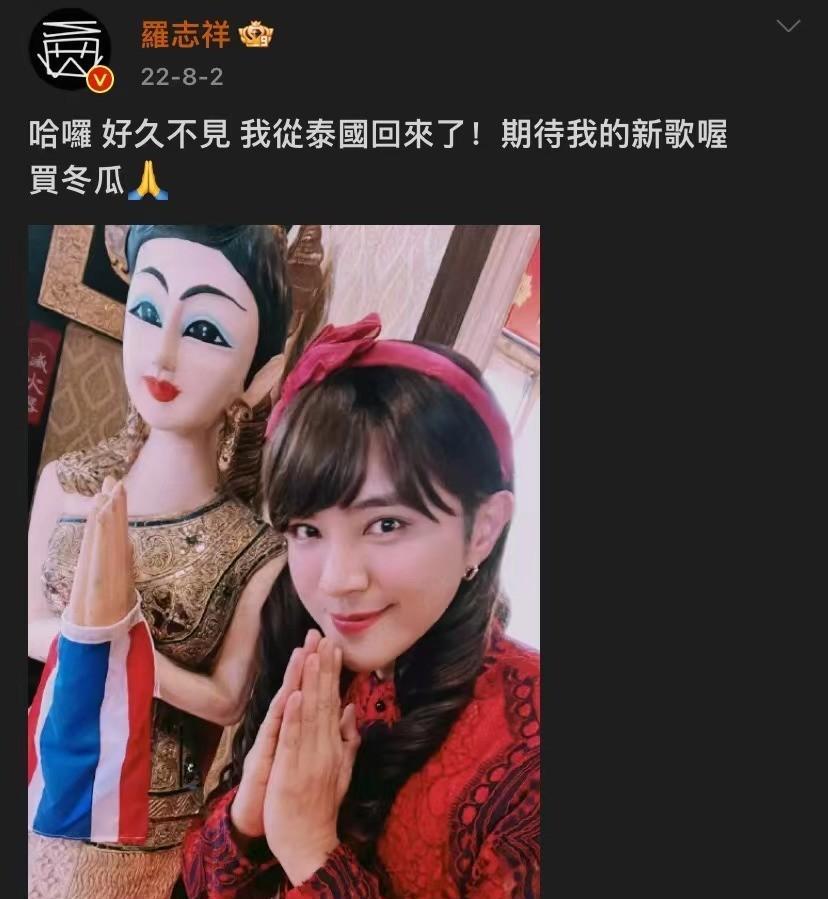Open the post's selfie photo
Viewport: 828px width, 899px height.
pos(284,560)
